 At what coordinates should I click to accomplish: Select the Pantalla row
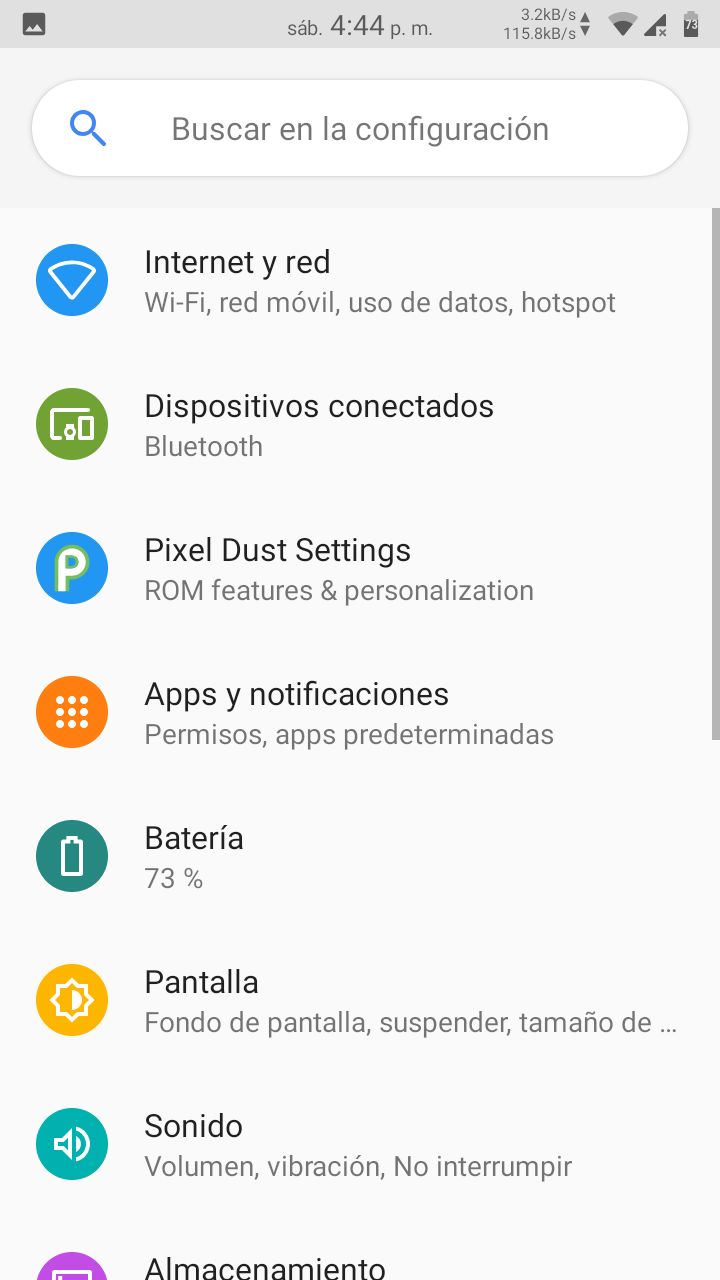(x=360, y=1001)
